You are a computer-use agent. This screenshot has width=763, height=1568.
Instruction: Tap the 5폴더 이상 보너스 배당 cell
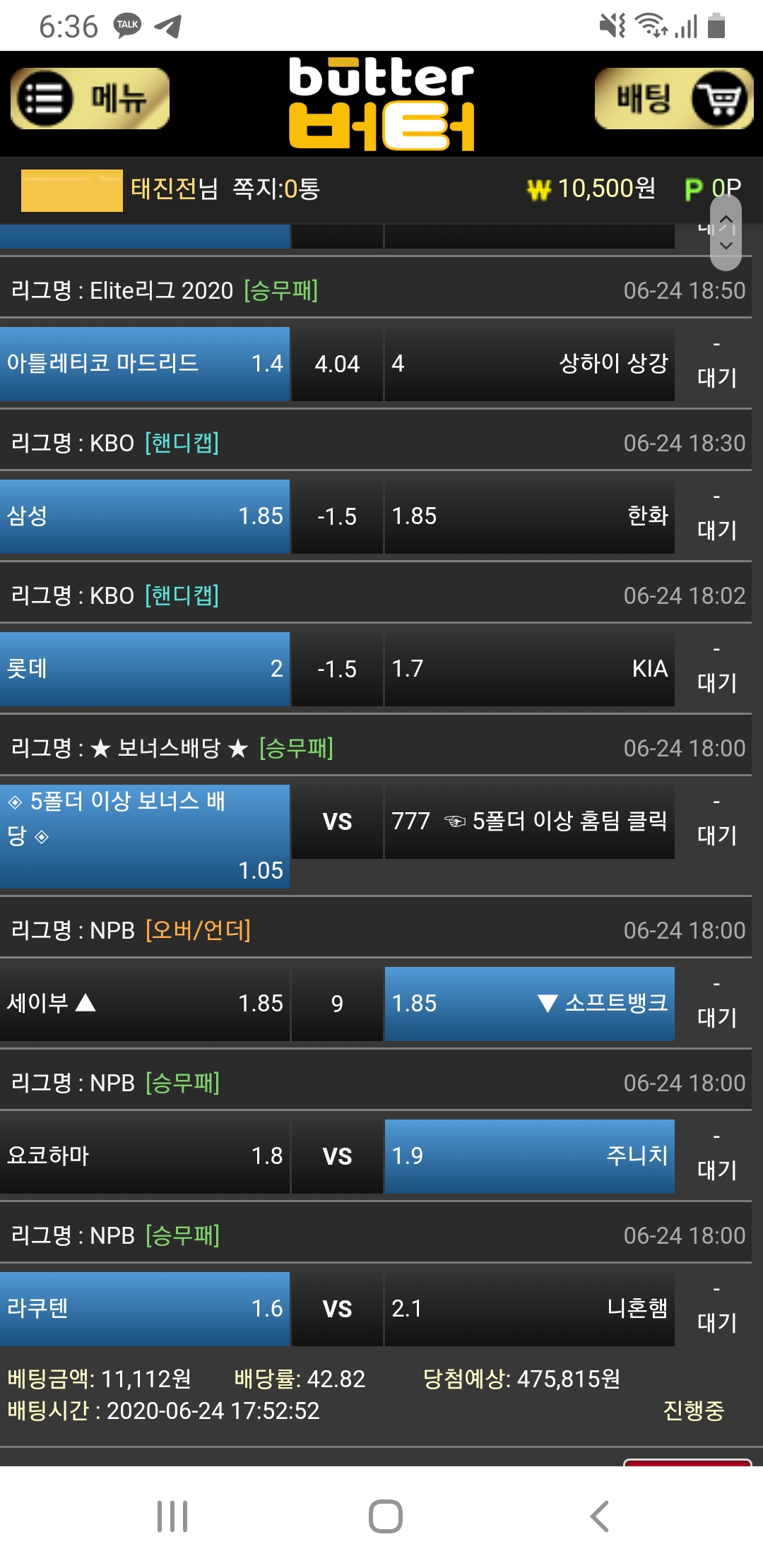coord(145,836)
